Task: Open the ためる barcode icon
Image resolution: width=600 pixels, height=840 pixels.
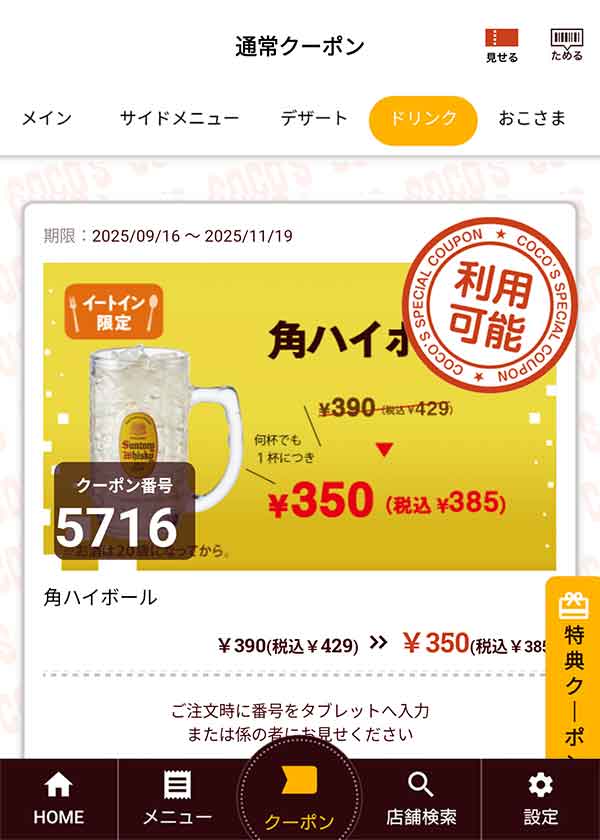Action: [x=567, y=45]
